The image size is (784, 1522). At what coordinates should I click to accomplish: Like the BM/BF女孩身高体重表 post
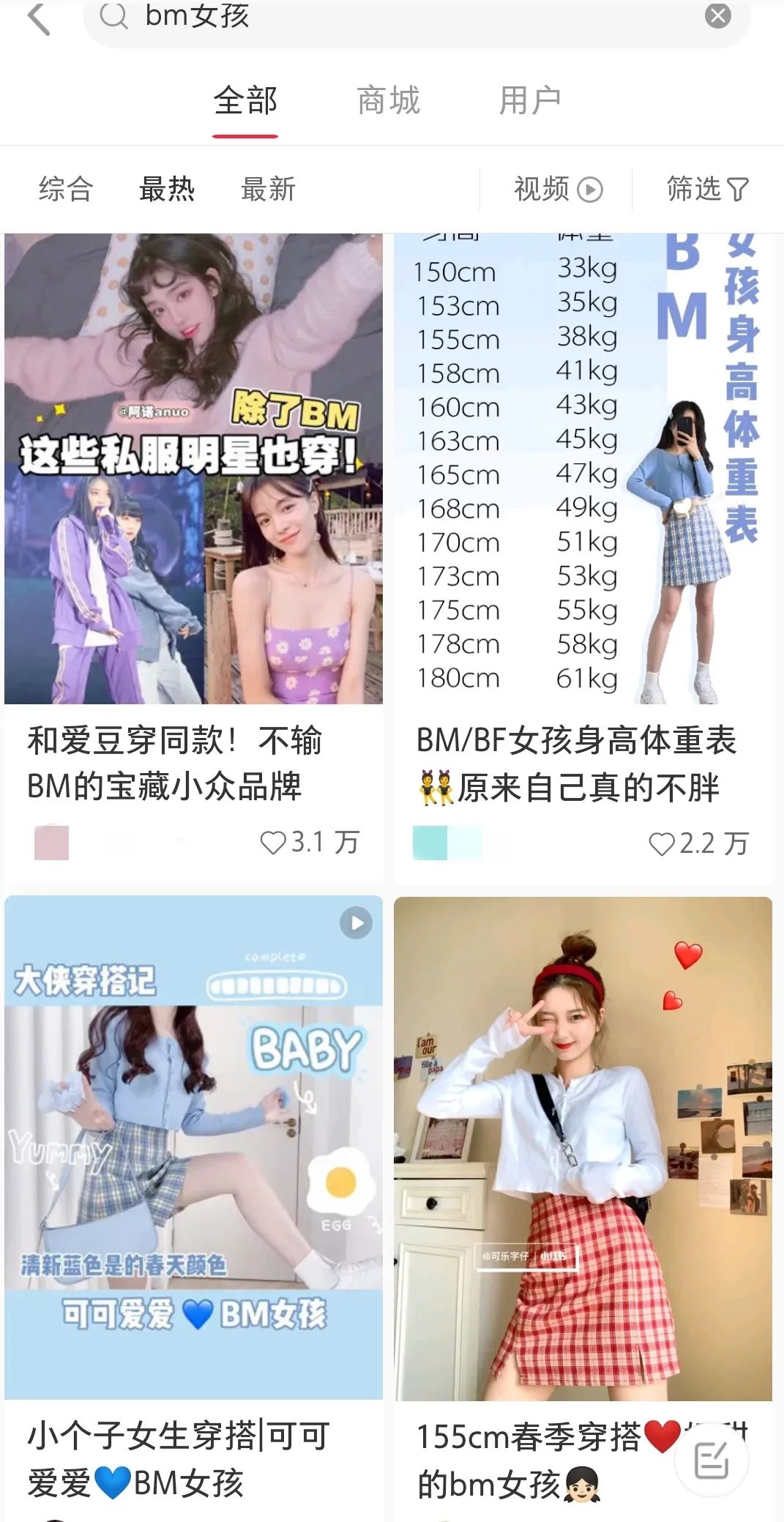coord(662,844)
